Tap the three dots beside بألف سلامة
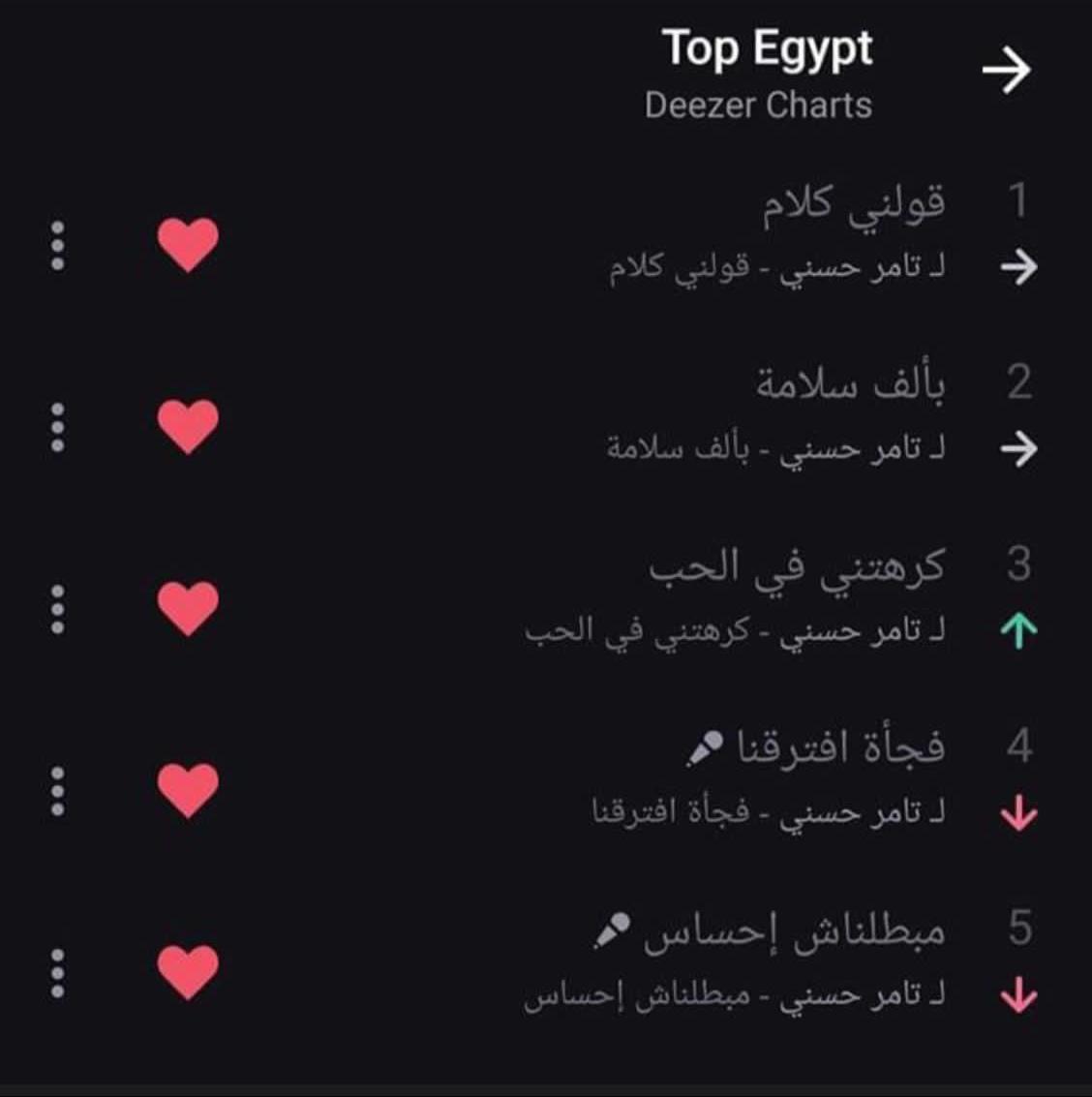The width and height of the screenshot is (1092, 1097). 58,427
